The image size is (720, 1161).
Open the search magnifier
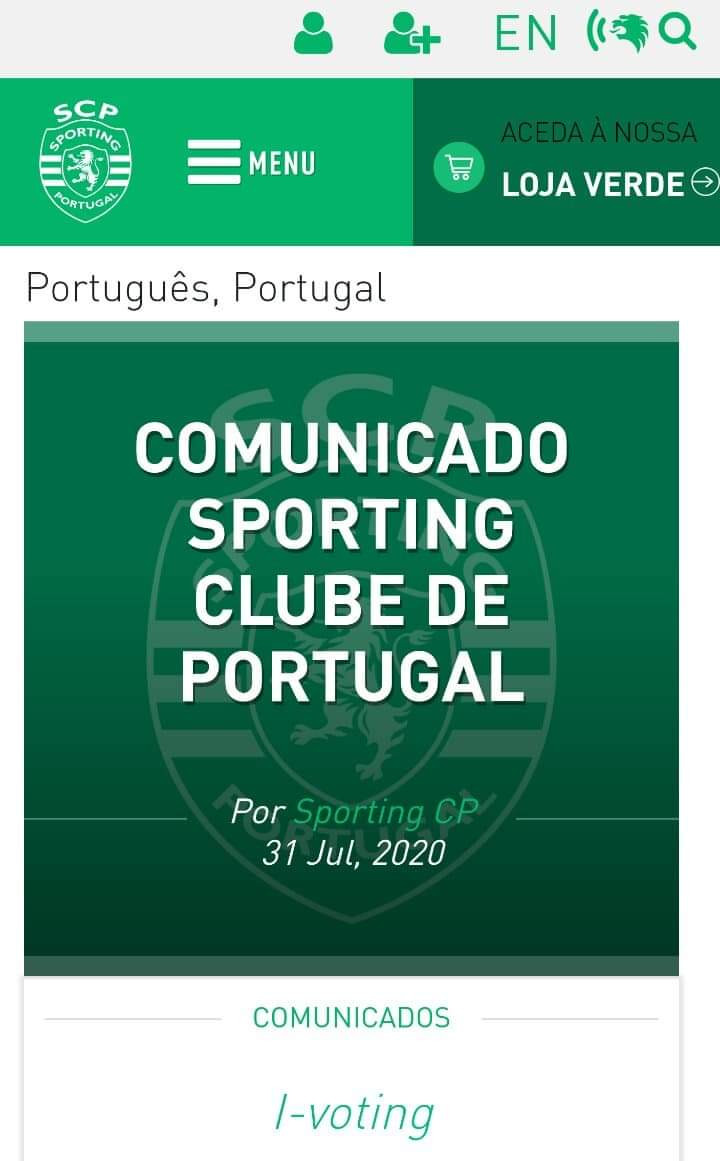[677, 32]
